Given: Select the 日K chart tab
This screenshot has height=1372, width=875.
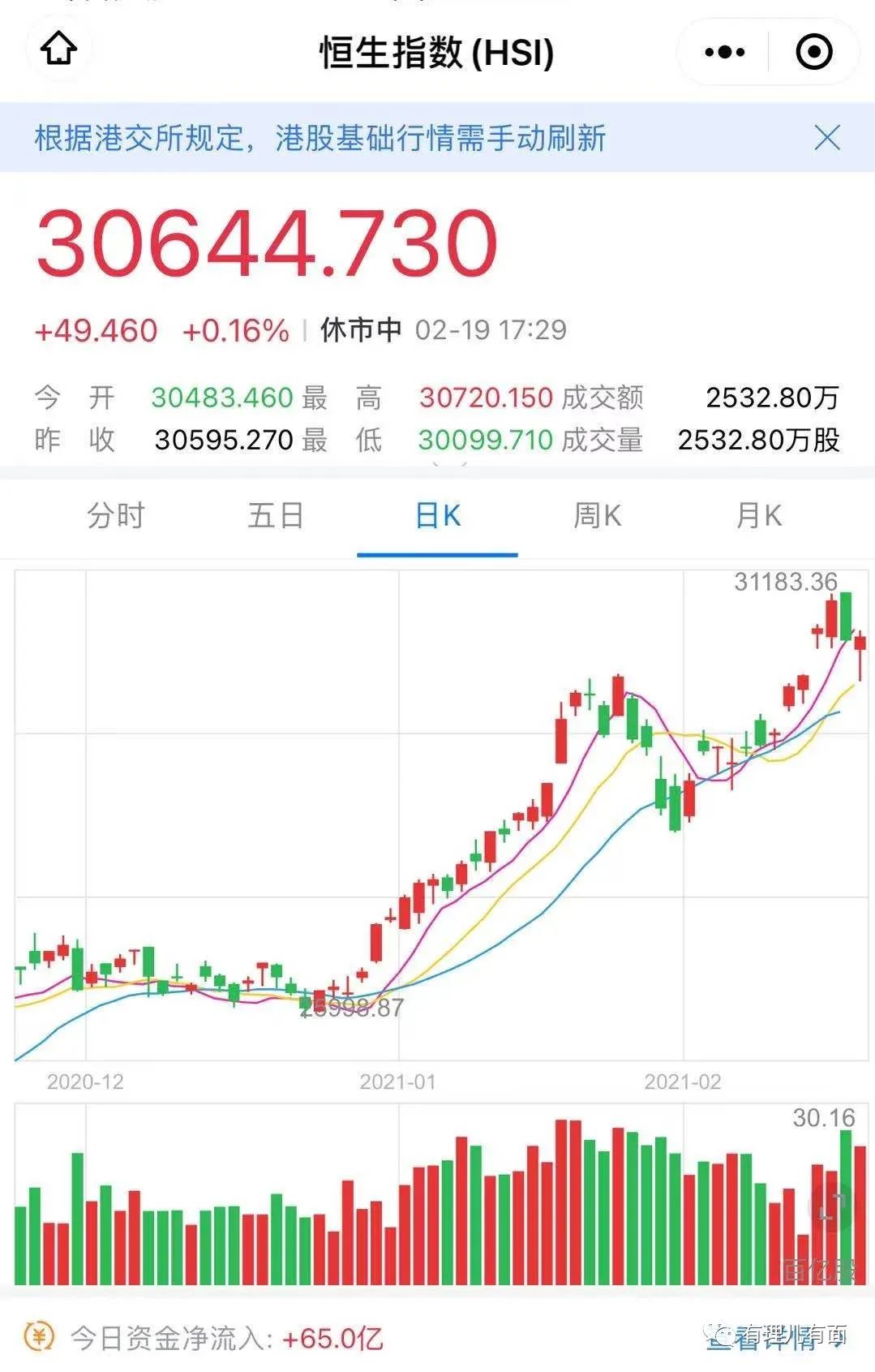Looking at the screenshot, I should coord(437,515).
